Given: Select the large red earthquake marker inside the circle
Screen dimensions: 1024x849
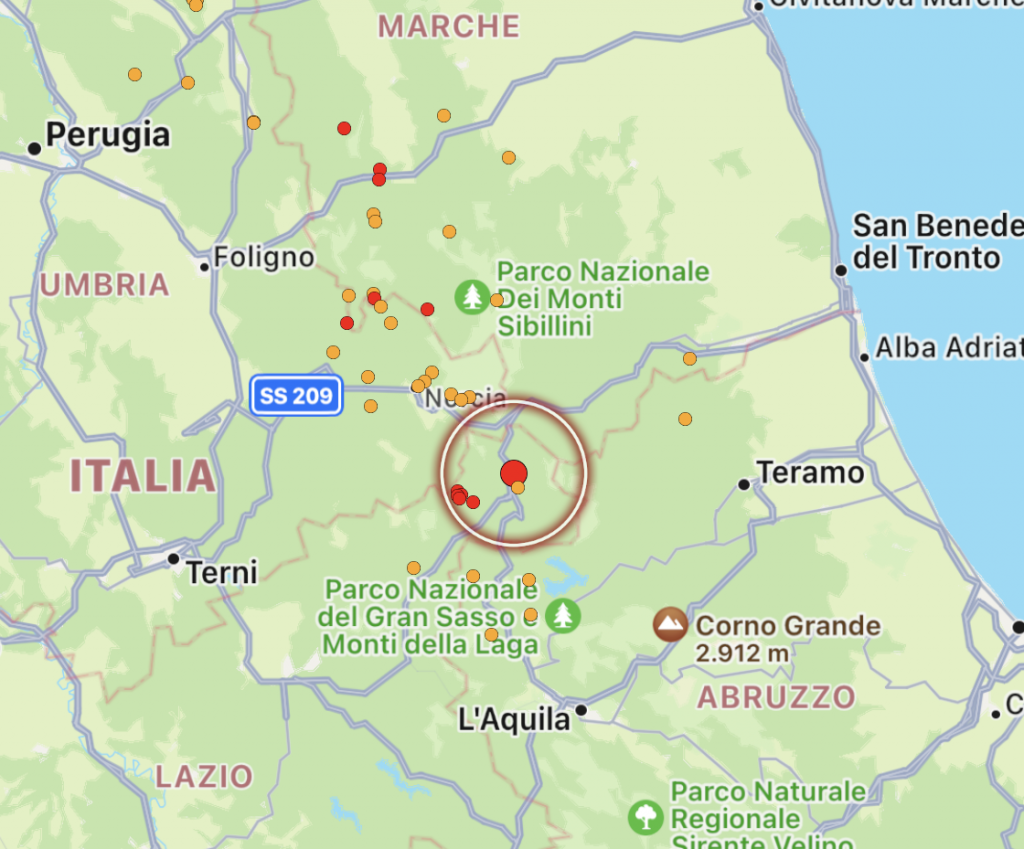Looking at the screenshot, I should [514, 473].
